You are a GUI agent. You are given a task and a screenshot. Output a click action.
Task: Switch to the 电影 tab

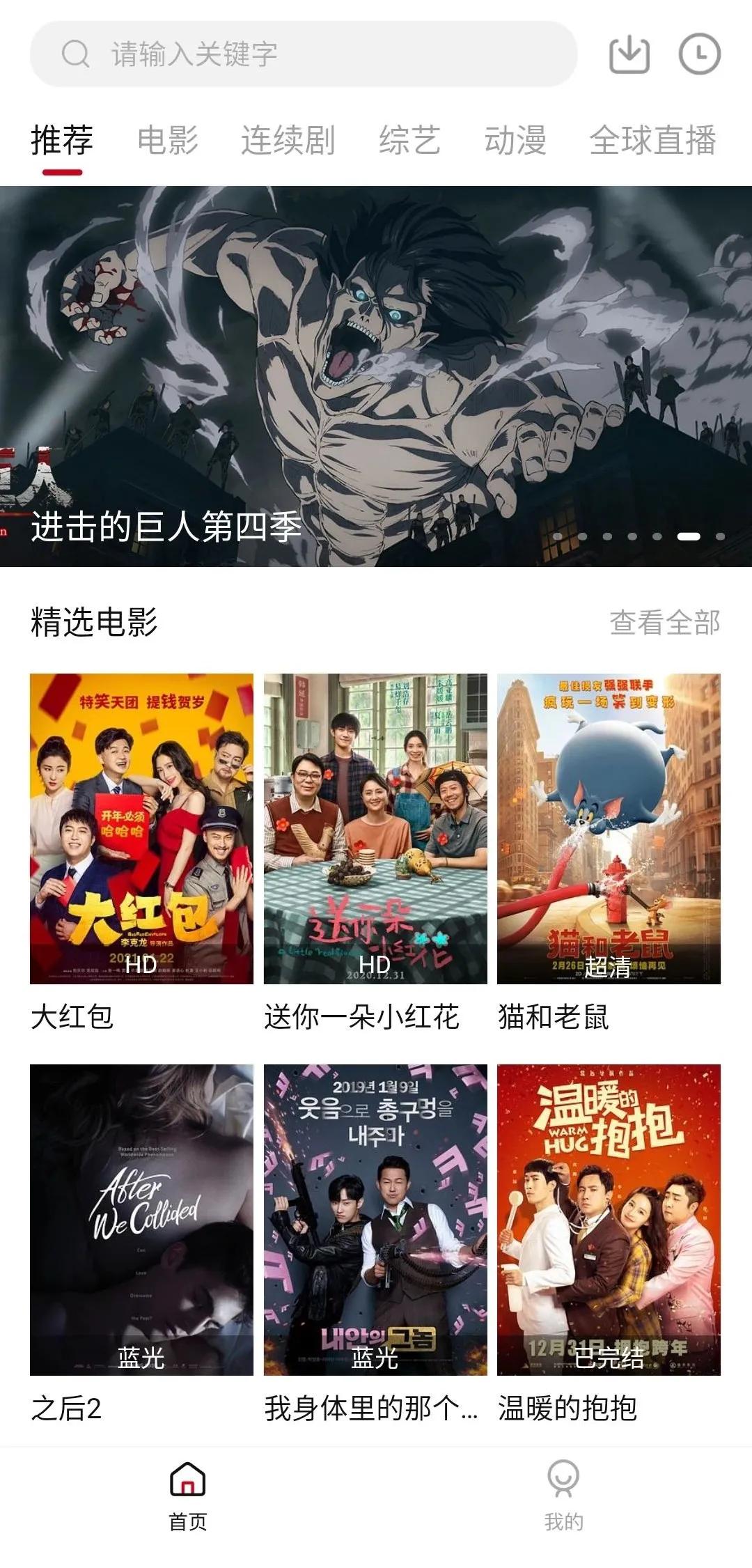(168, 140)
